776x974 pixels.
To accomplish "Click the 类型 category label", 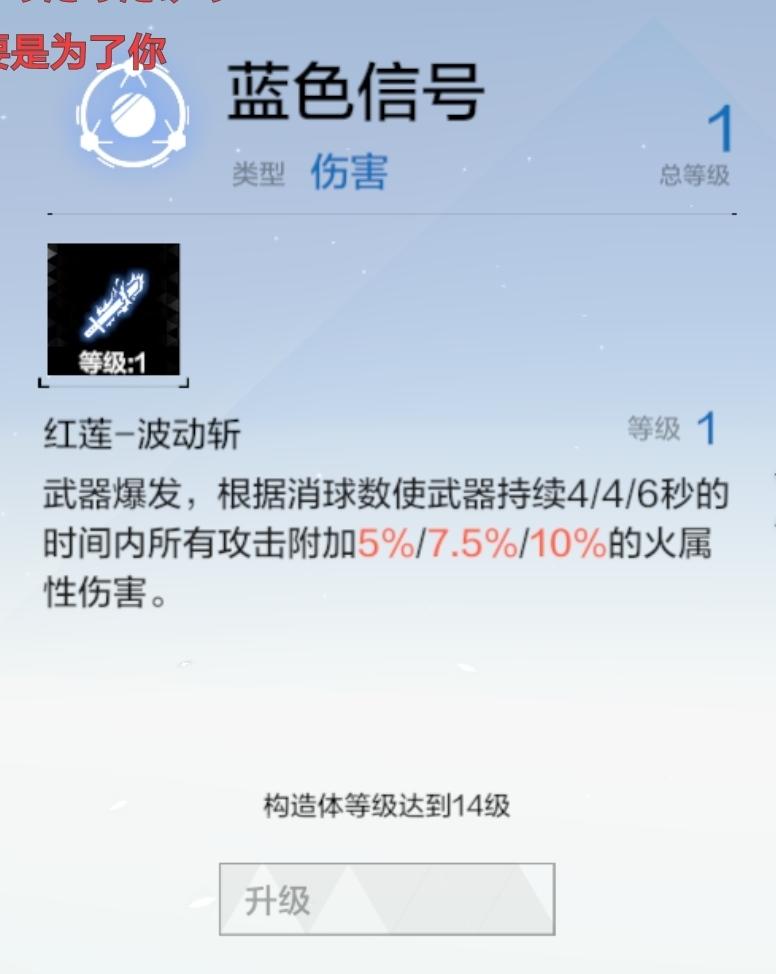I will click(257, 173).
